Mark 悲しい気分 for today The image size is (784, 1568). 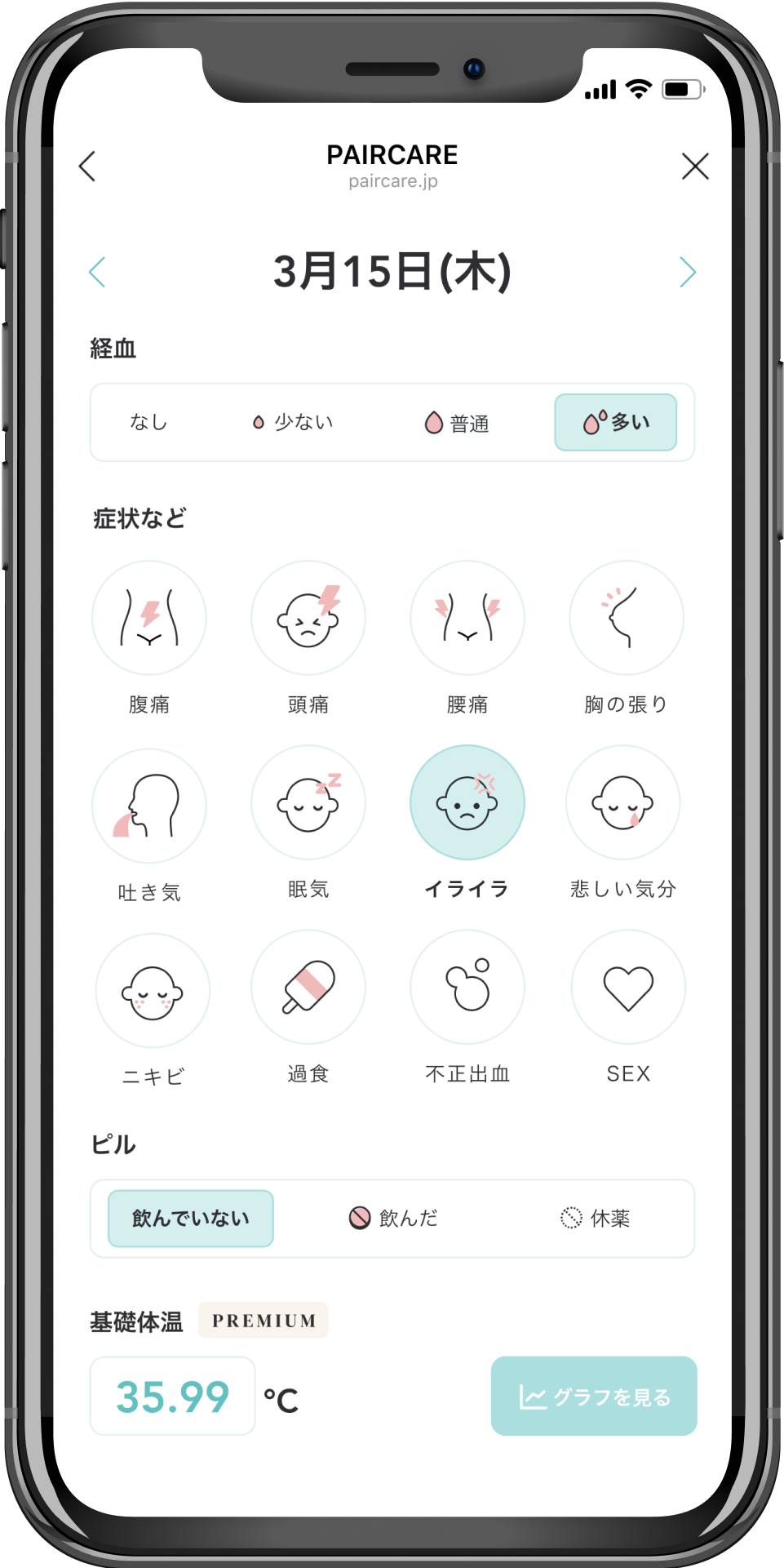pos(623,802)
